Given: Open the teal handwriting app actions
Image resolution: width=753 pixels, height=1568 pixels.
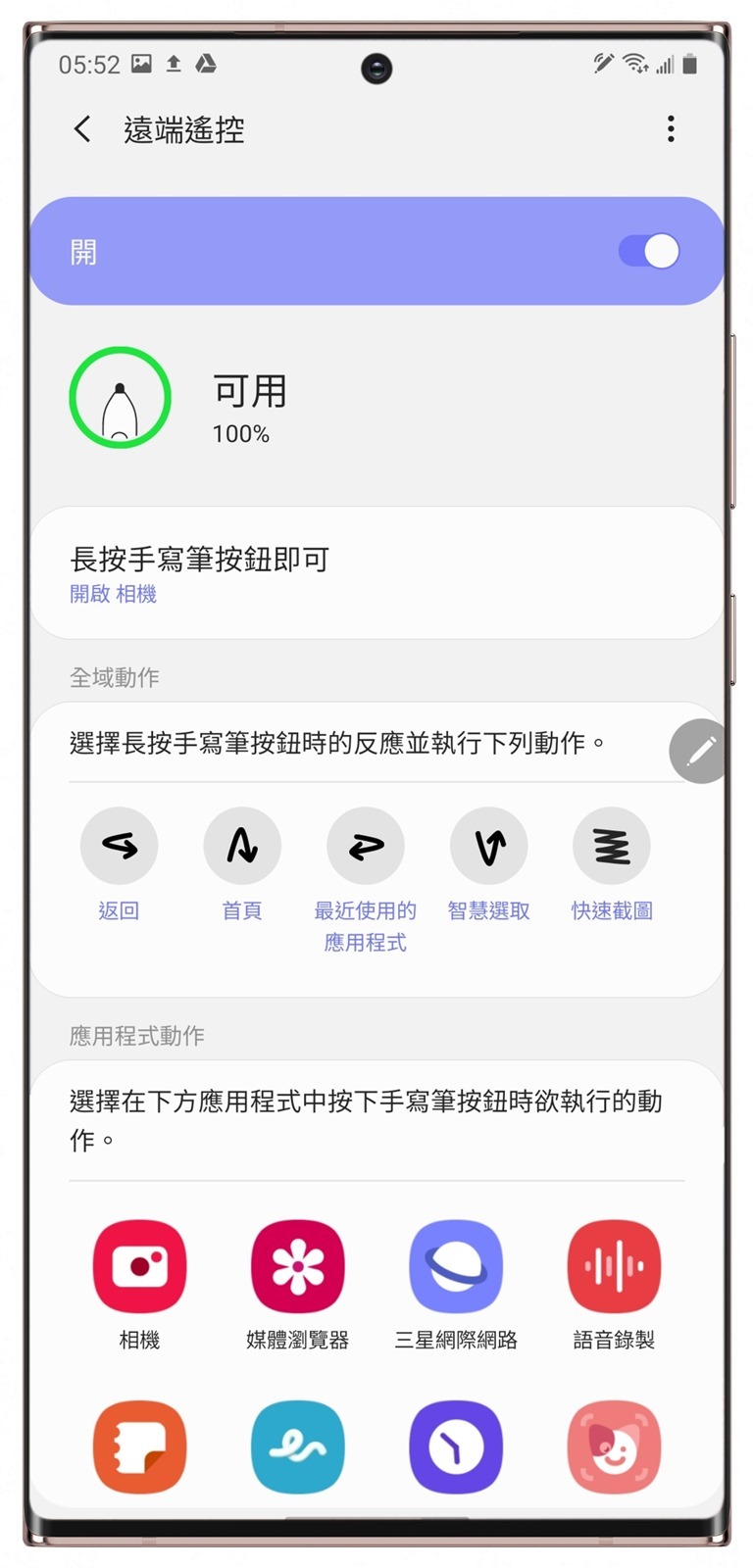Looking at the screenshot, I should click(297, 1447).
